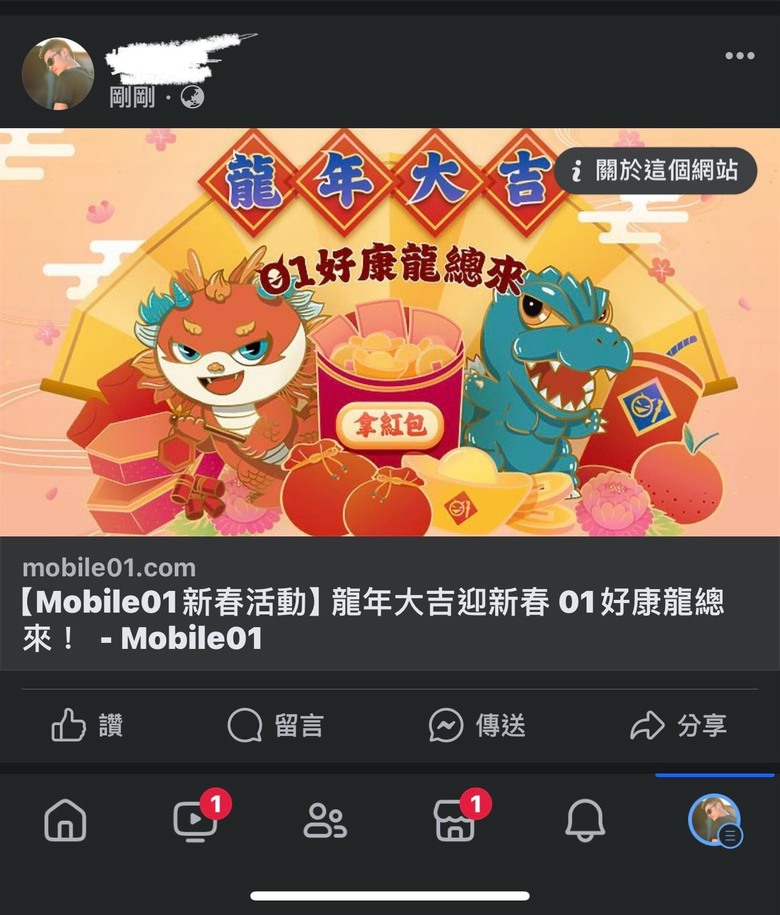780x915 pixels.
Task: Switch to the Video tab
Action: point(195,821)
